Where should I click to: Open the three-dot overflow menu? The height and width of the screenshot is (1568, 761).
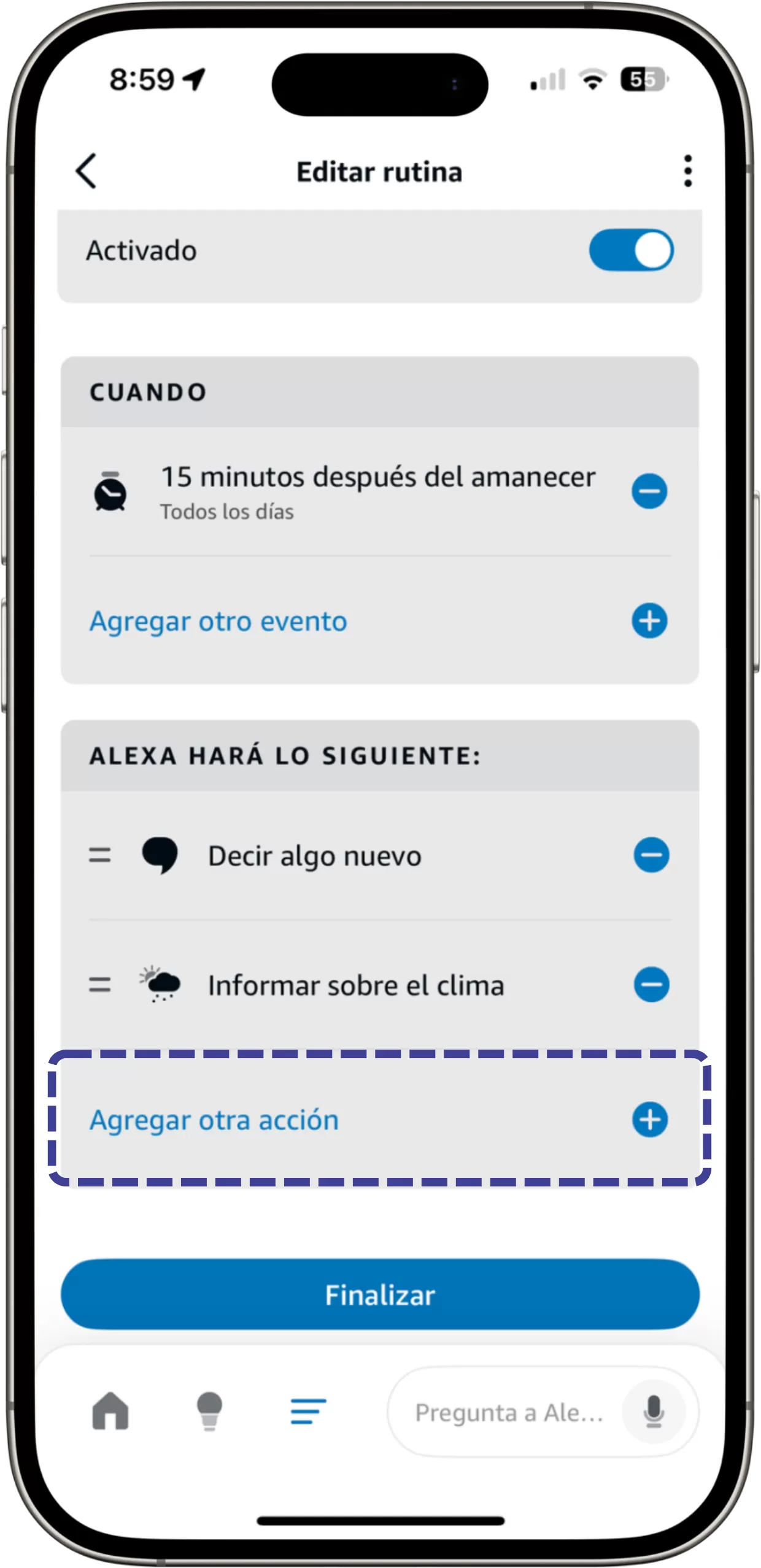point(687,171)
